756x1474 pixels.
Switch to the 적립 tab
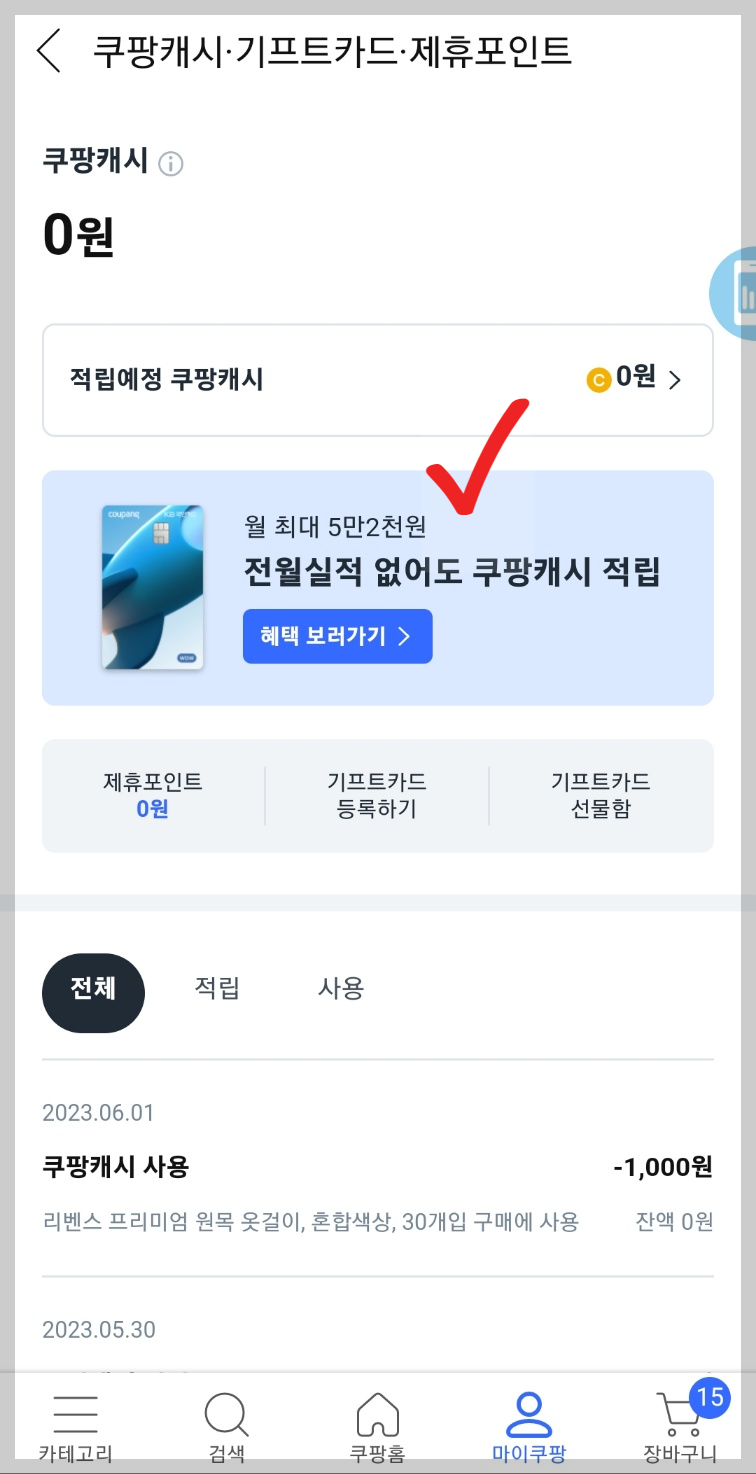(216, 989)
